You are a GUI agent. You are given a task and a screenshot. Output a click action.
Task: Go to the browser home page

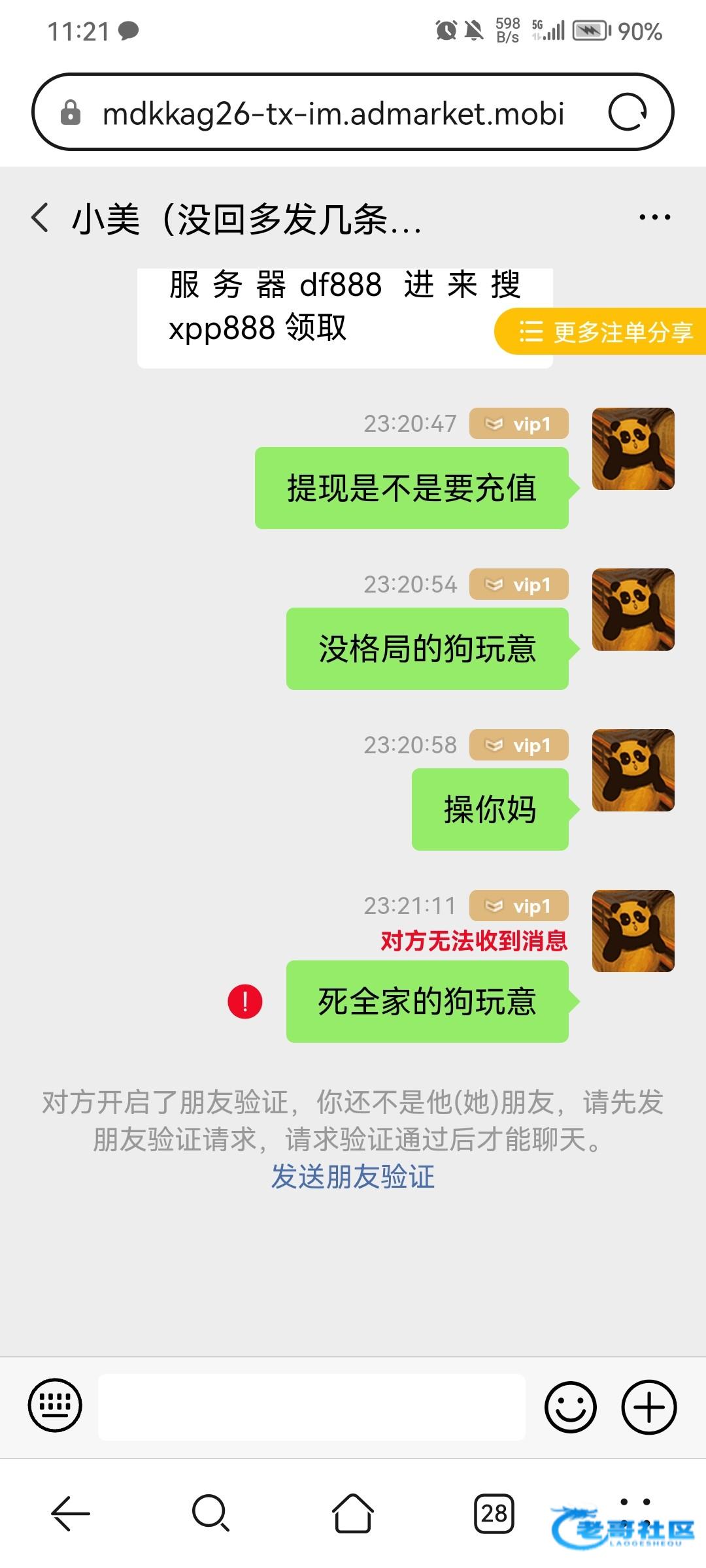353,1513
